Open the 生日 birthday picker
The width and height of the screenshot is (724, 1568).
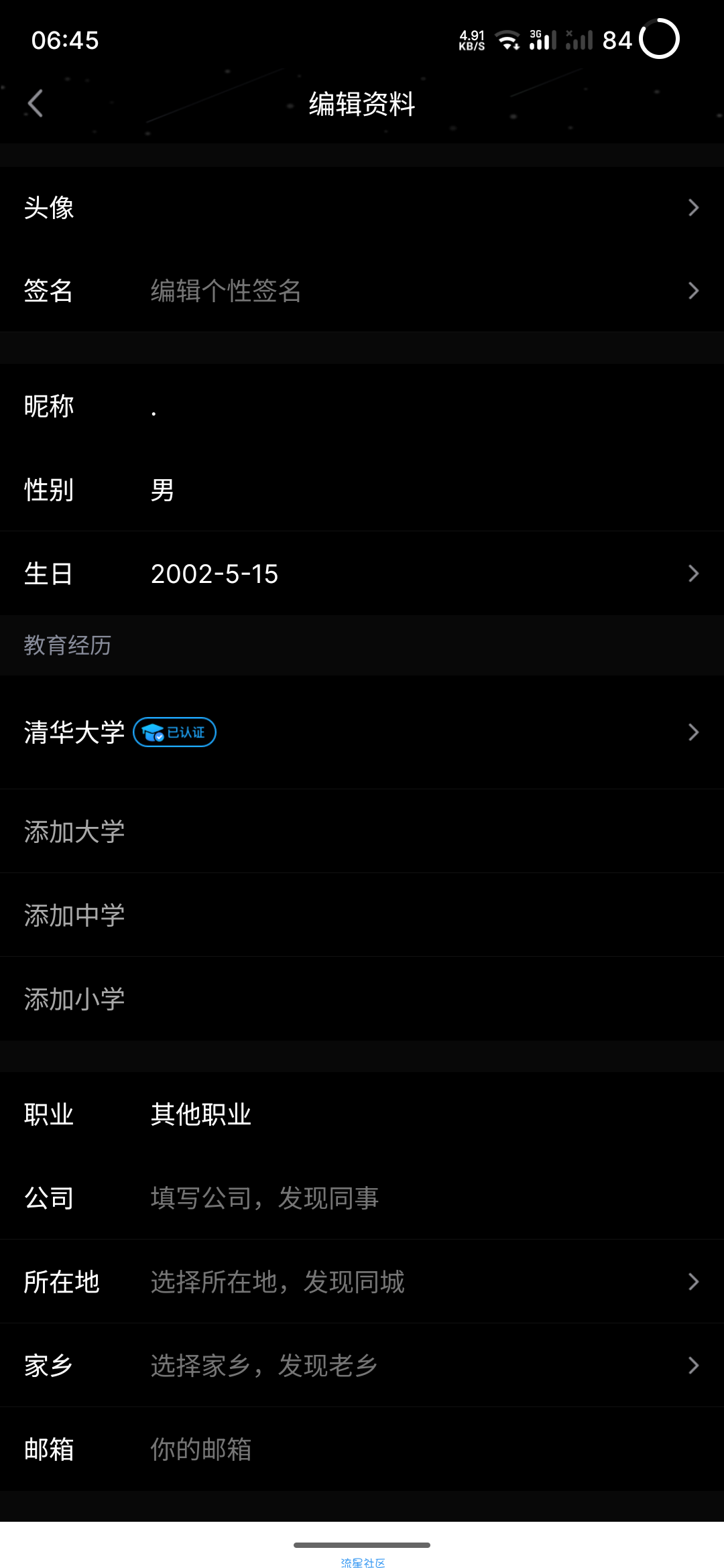[362, 574]
